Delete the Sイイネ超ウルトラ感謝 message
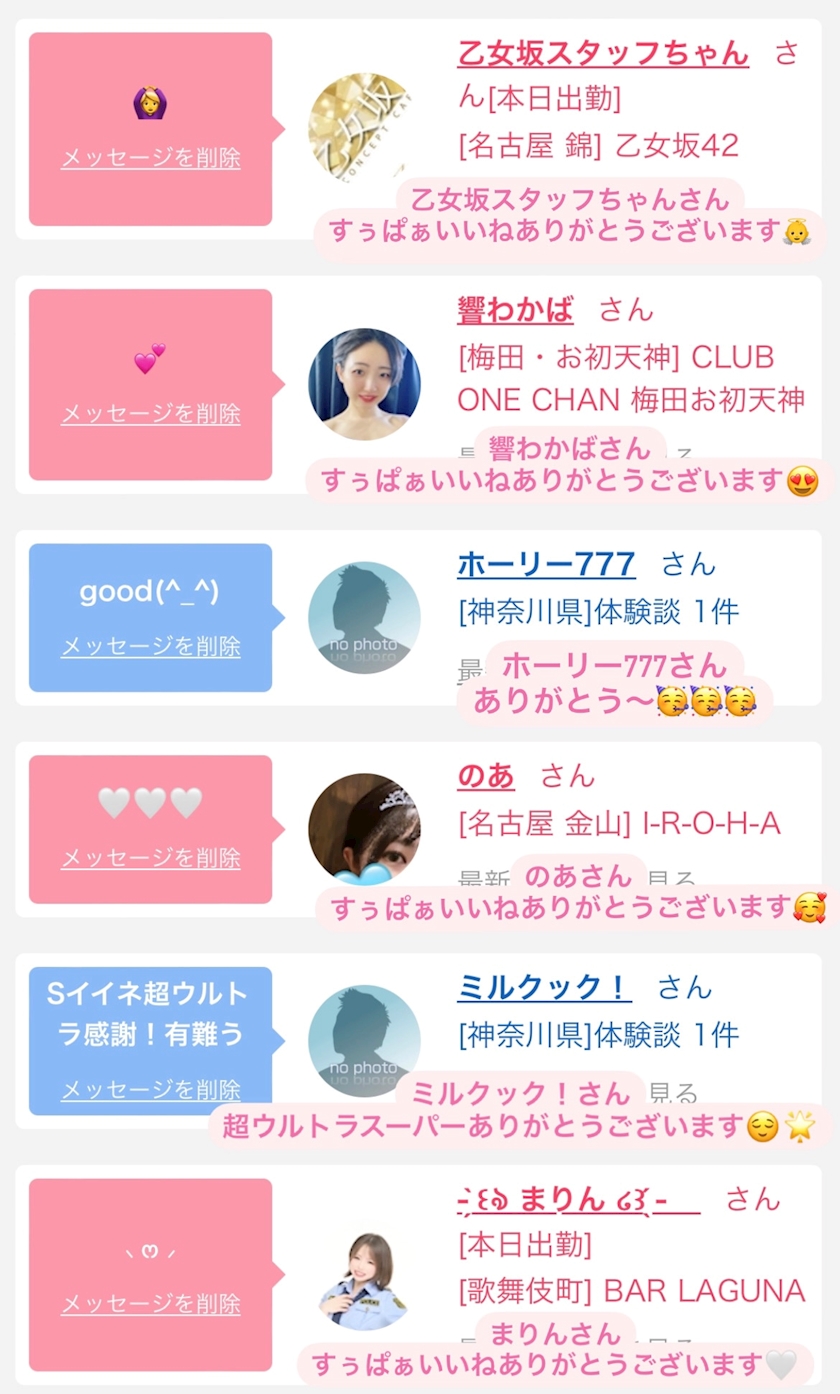The width and height of the screenshot is (840, 1394). (150, 1089)
